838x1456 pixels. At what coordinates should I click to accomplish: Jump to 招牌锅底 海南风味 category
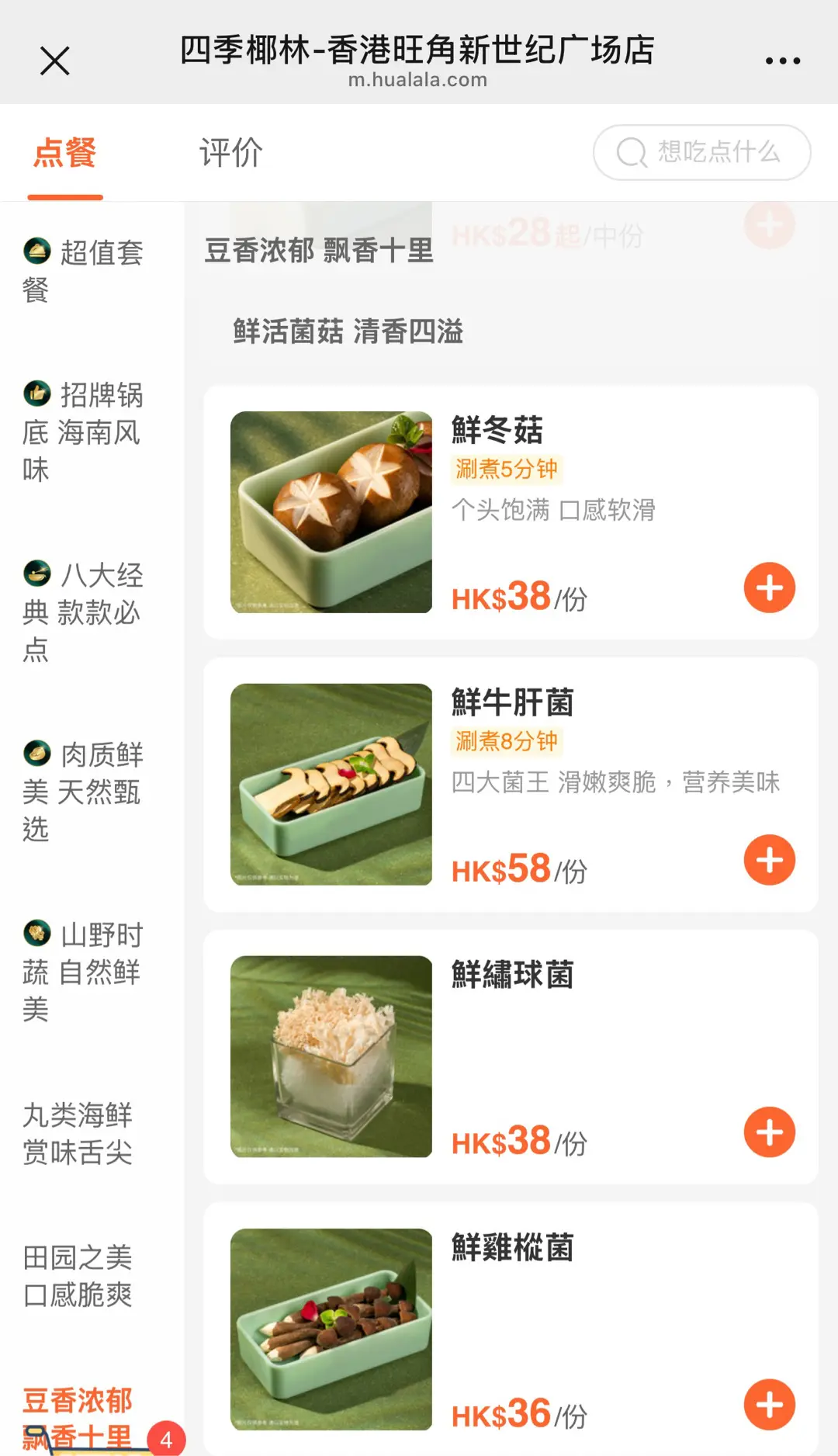[83, 432]
